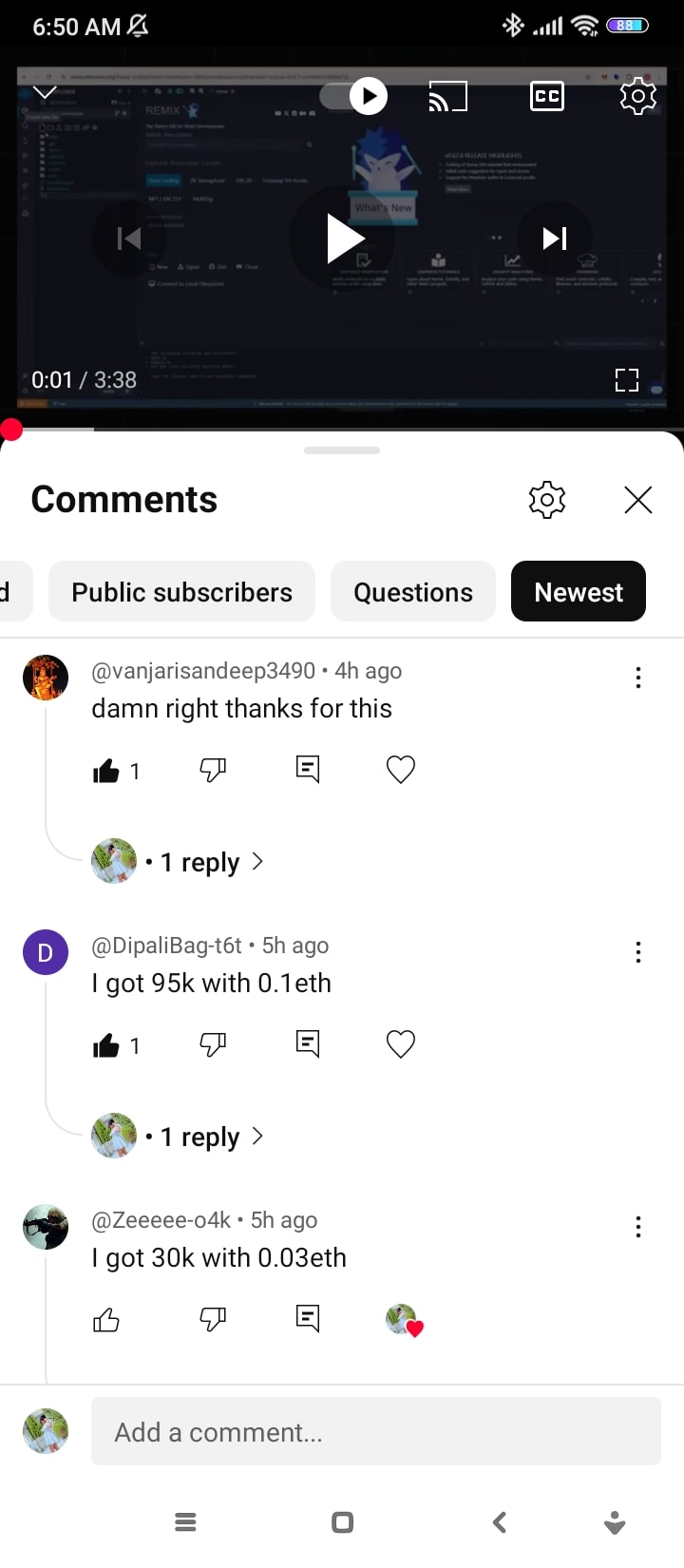Select the Newest sort chip
684x1568 pixels.
578,592
